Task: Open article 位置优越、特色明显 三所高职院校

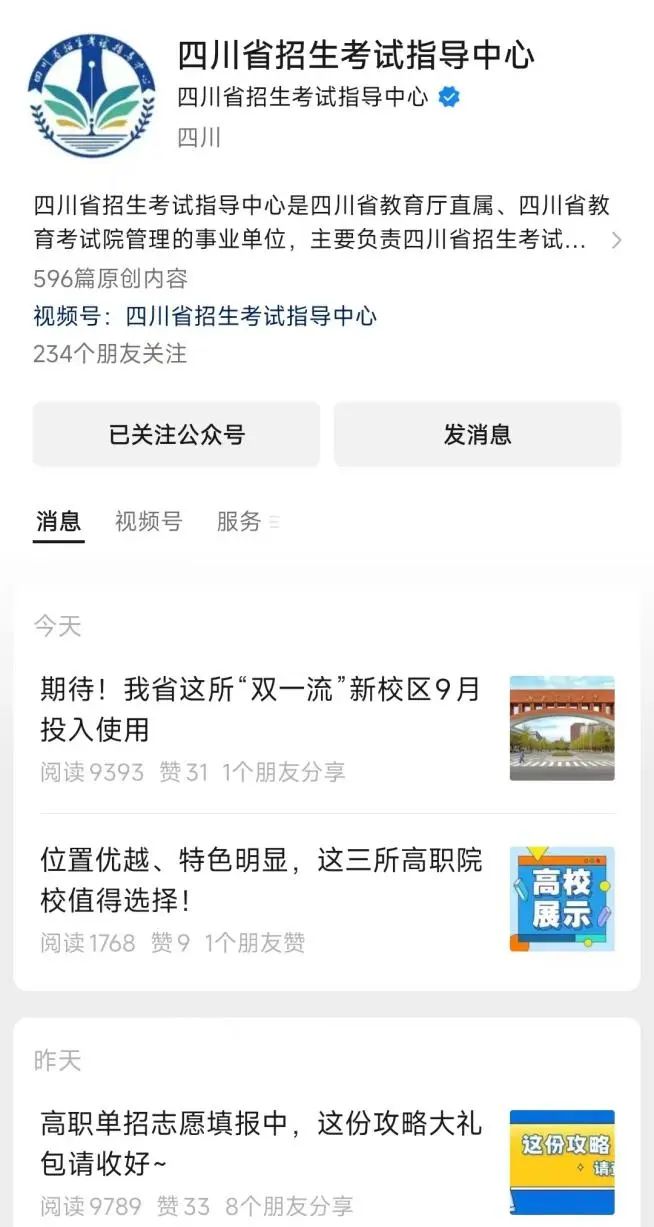Action: tap(260, 879)
